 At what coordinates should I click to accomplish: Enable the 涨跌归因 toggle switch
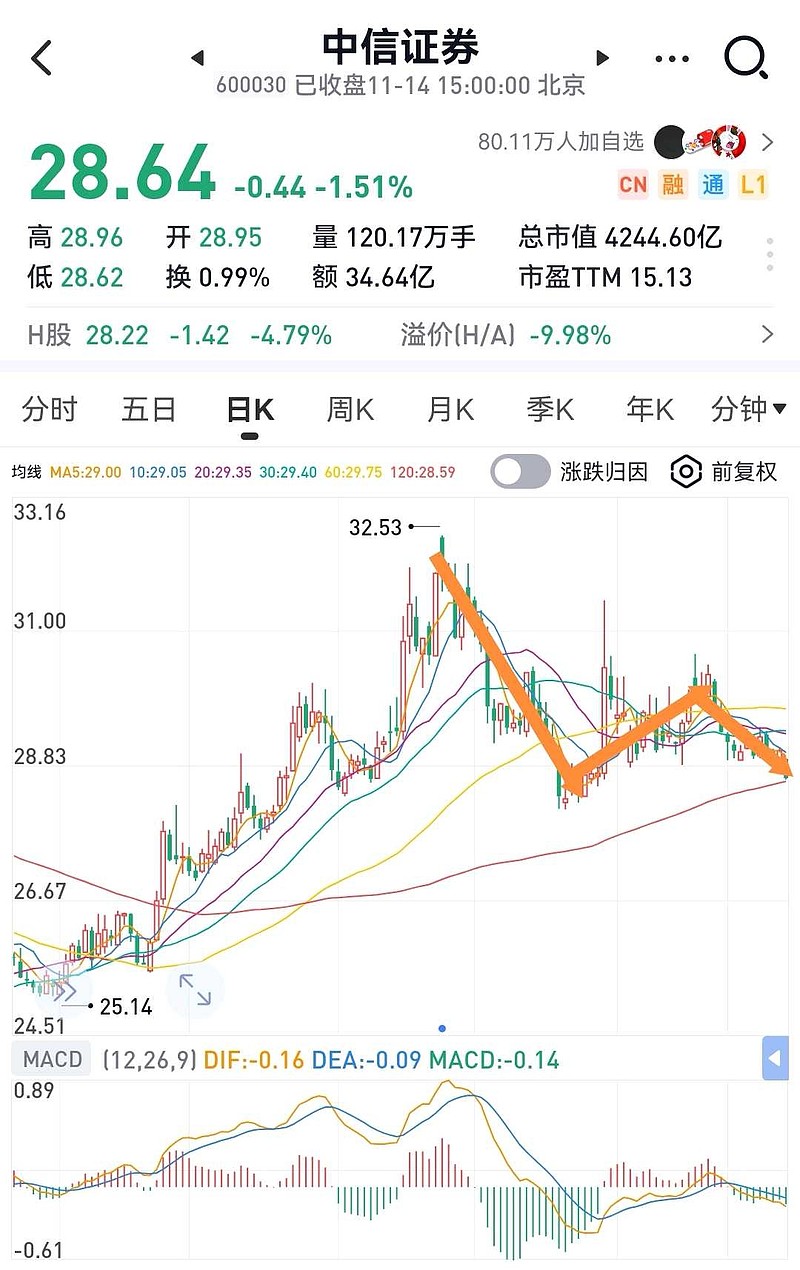click(x=520, y=471)
